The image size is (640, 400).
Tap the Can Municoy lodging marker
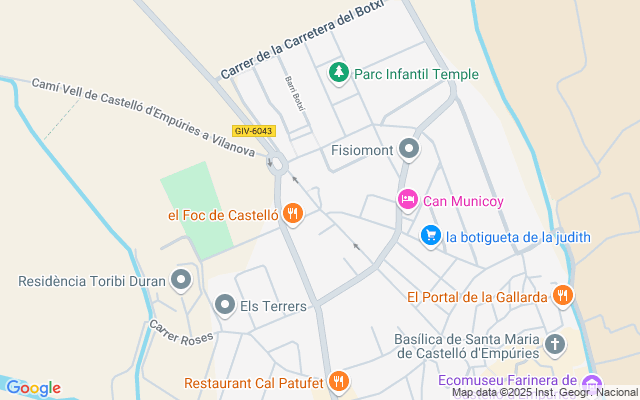[x=407, y=200]
